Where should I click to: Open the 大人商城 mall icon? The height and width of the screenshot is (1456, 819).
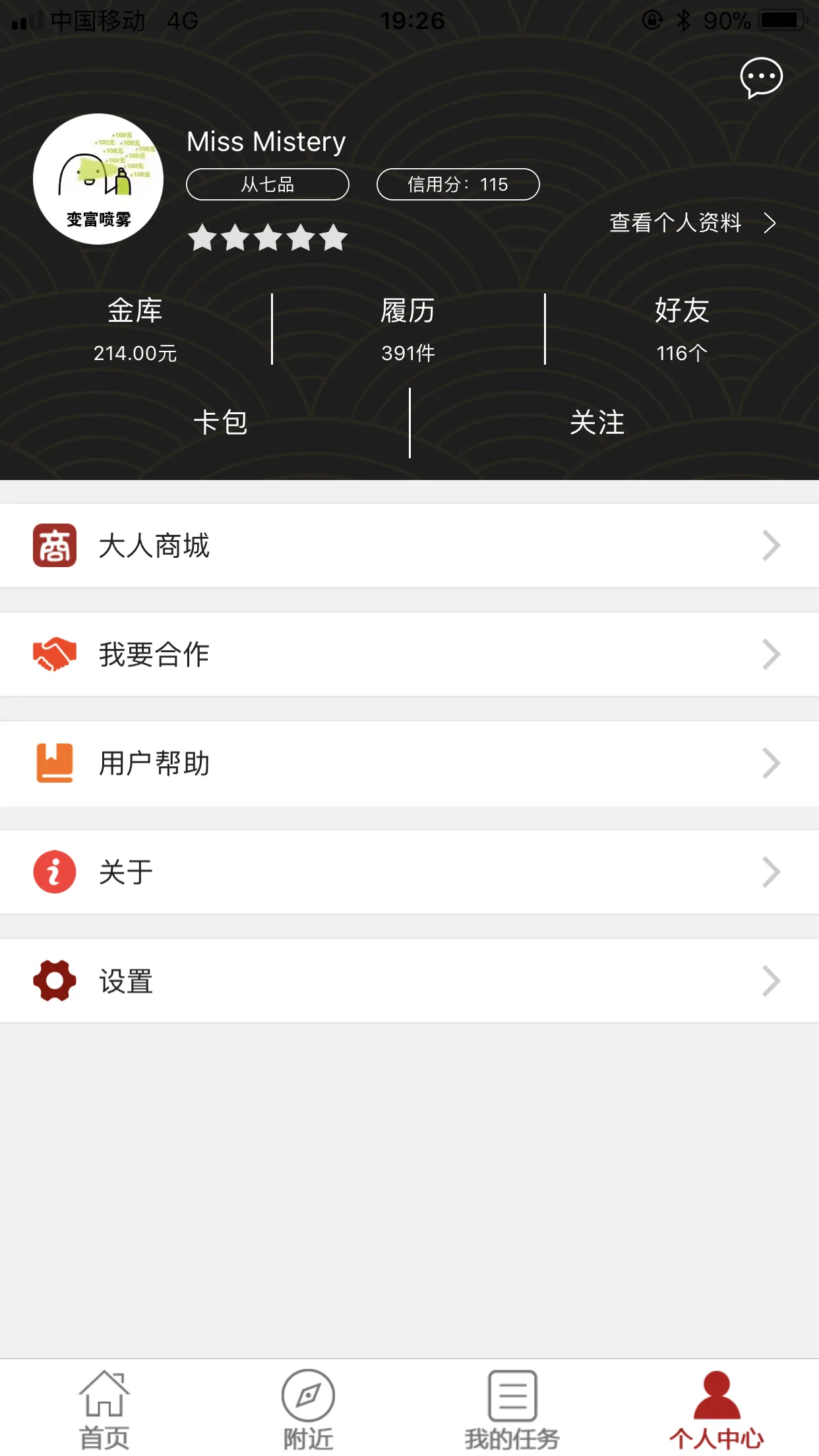coord(55,545)
